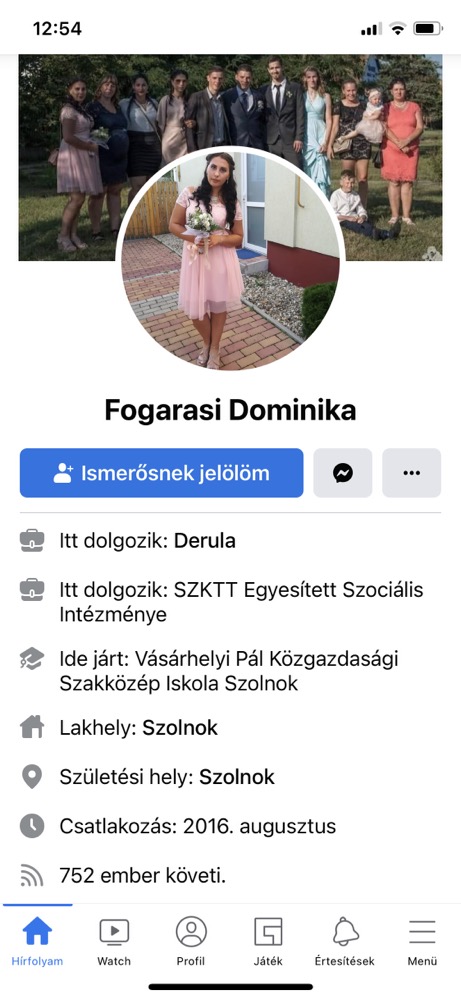Open Messenger chat with this profile
The width and height of the screenshot is (461, 1000).
(x=343, y=473)
